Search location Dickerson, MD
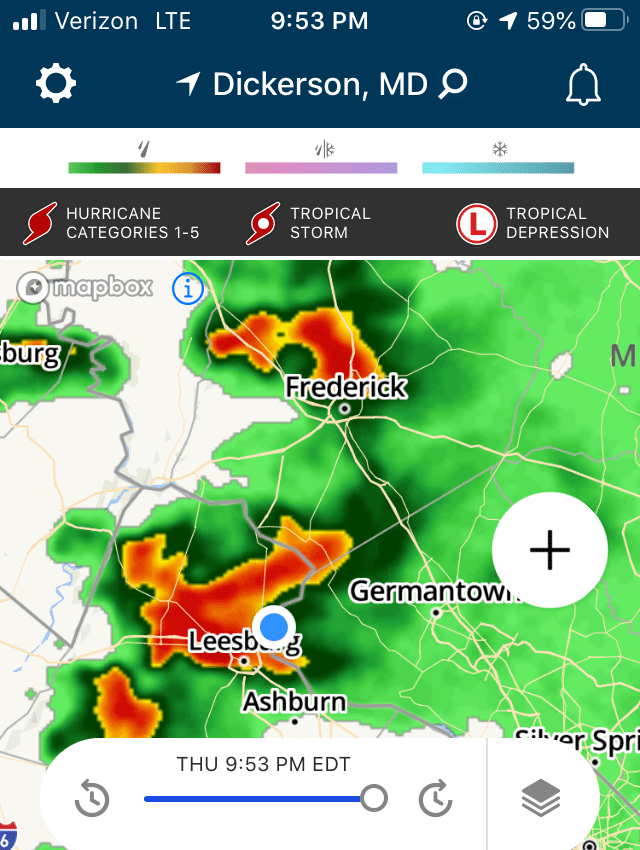The height and width of the screenshot is (850, 640). [453, 84]
